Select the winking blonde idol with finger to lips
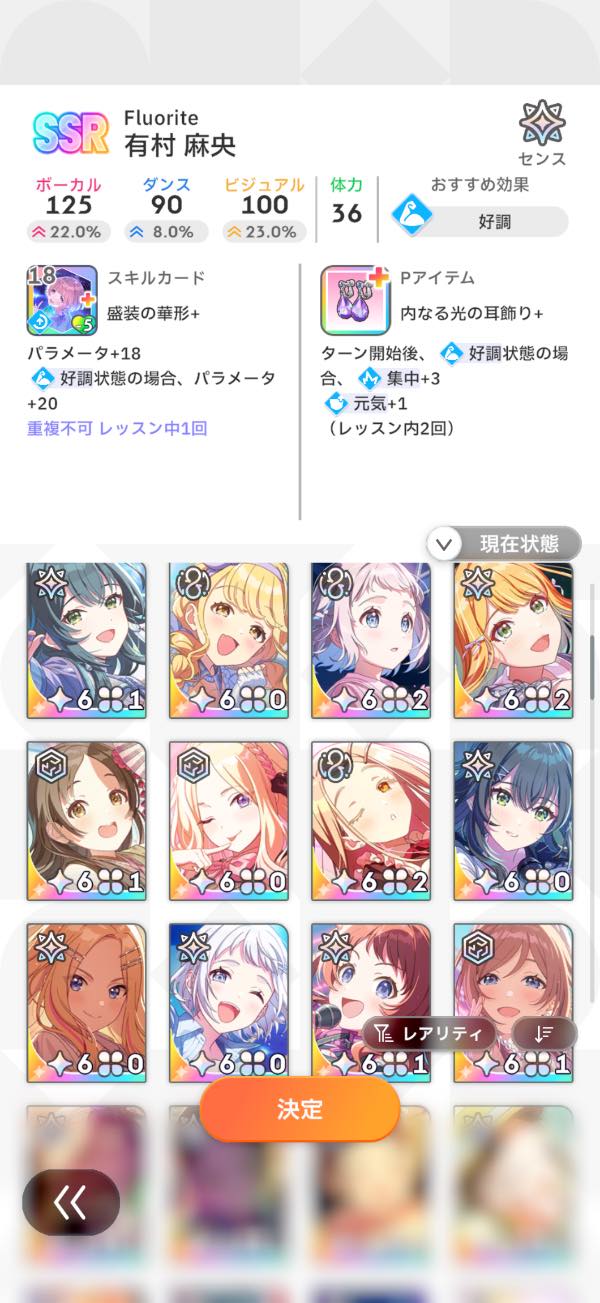600x1303 pixels. coord(228,820)
